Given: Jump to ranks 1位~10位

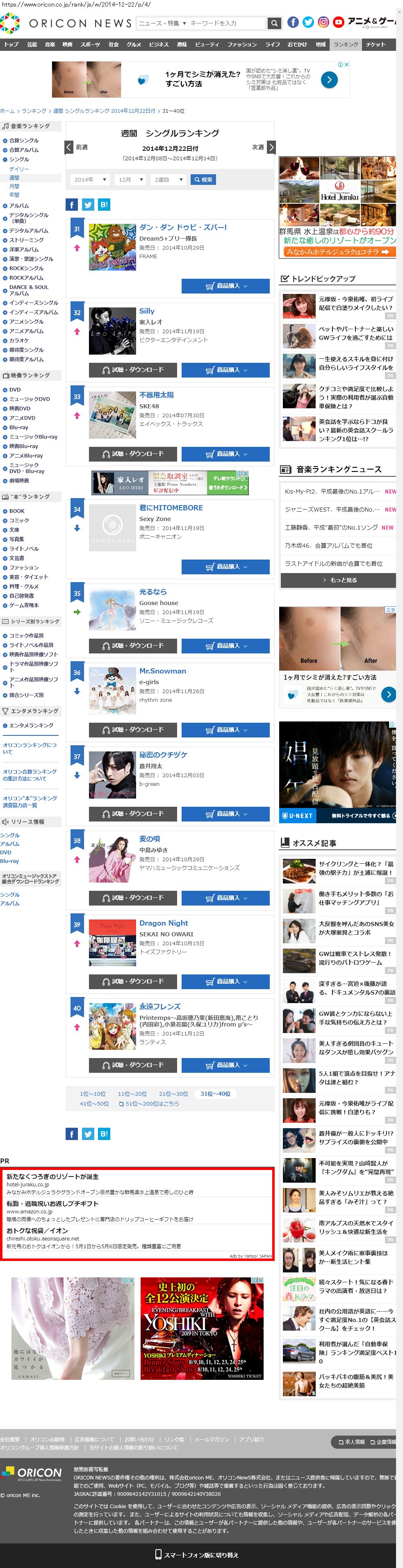Looking at the screenshot, I should pos(93,1093).
